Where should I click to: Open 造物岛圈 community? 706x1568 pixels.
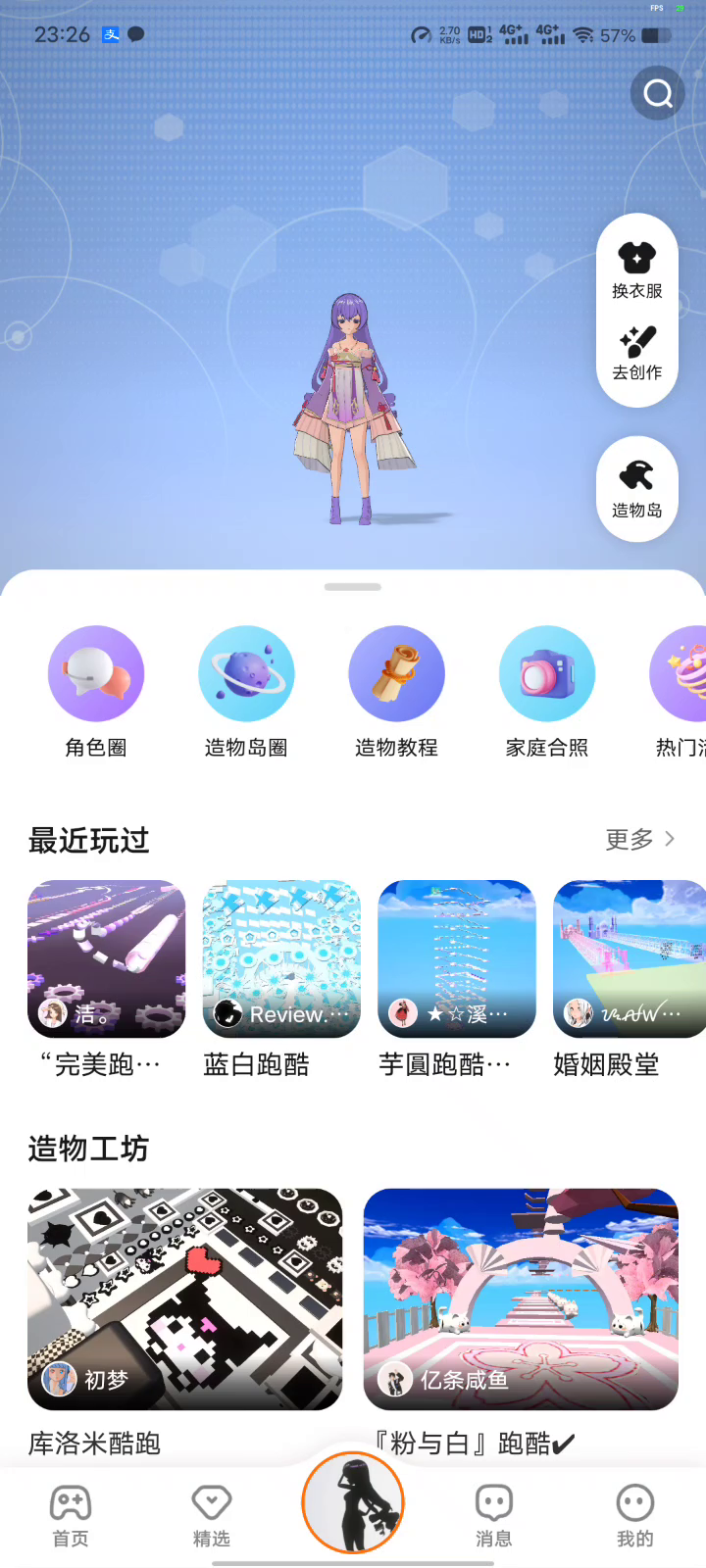[x=246, y=691]
